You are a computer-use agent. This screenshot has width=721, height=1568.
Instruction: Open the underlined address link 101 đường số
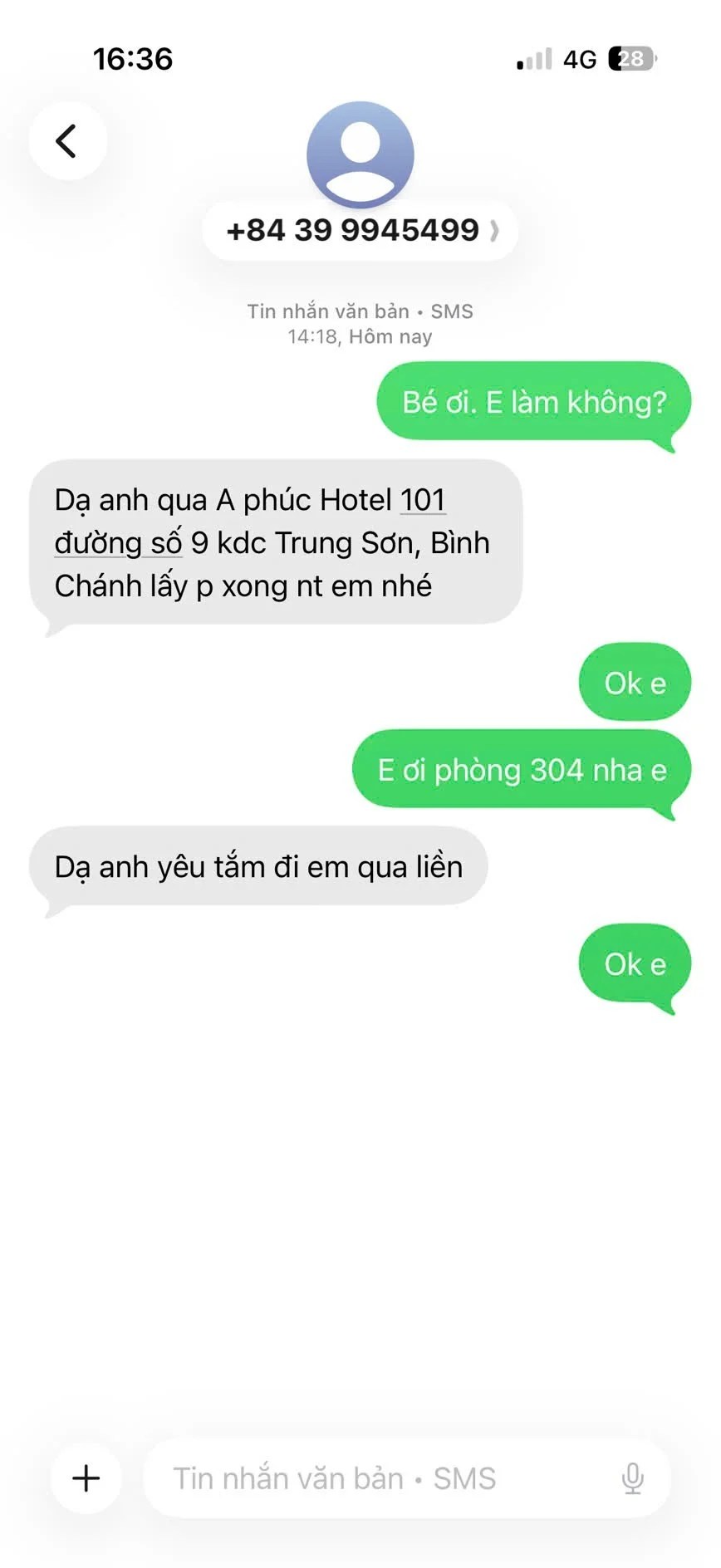click(116, 543)
